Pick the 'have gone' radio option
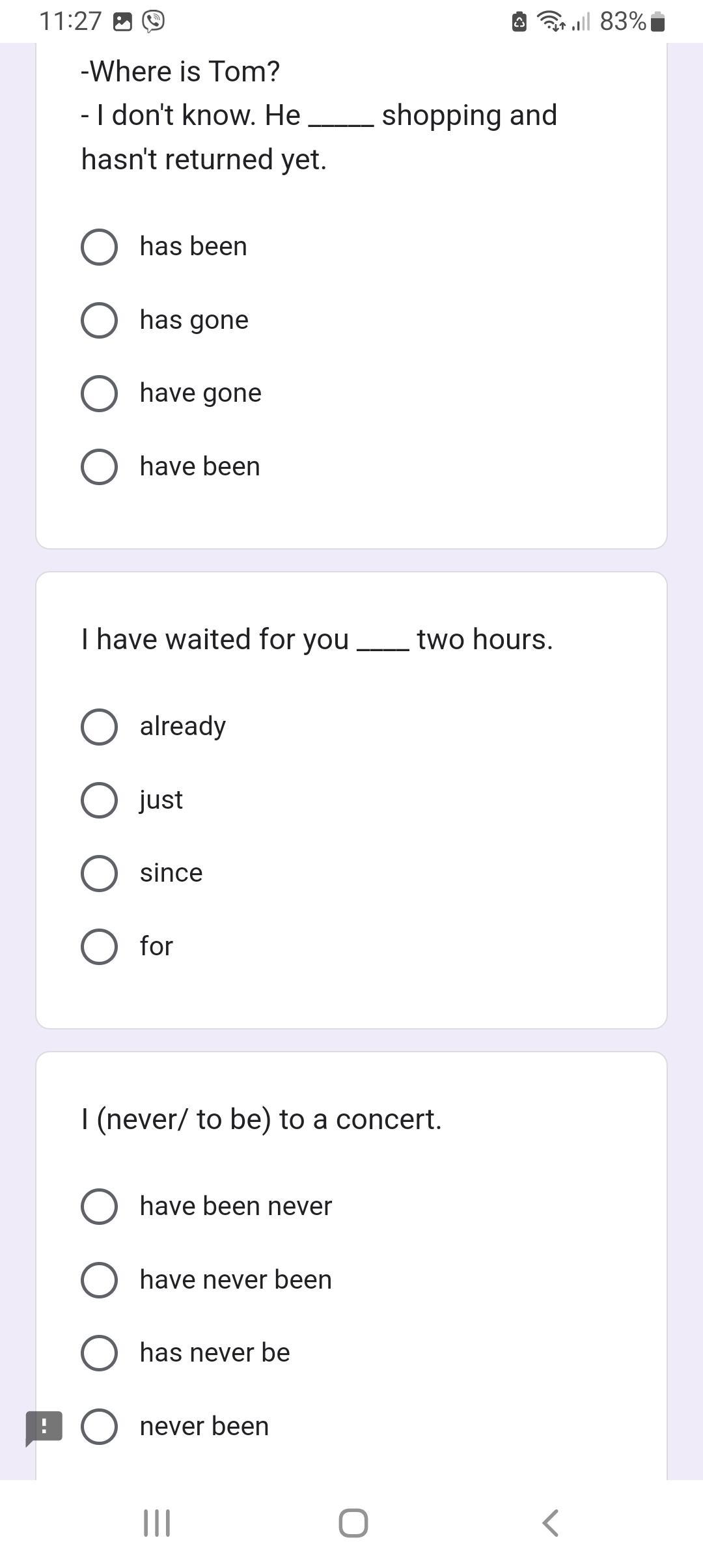703x1568 pixels. pyautogui.click(x=99, y=393)
